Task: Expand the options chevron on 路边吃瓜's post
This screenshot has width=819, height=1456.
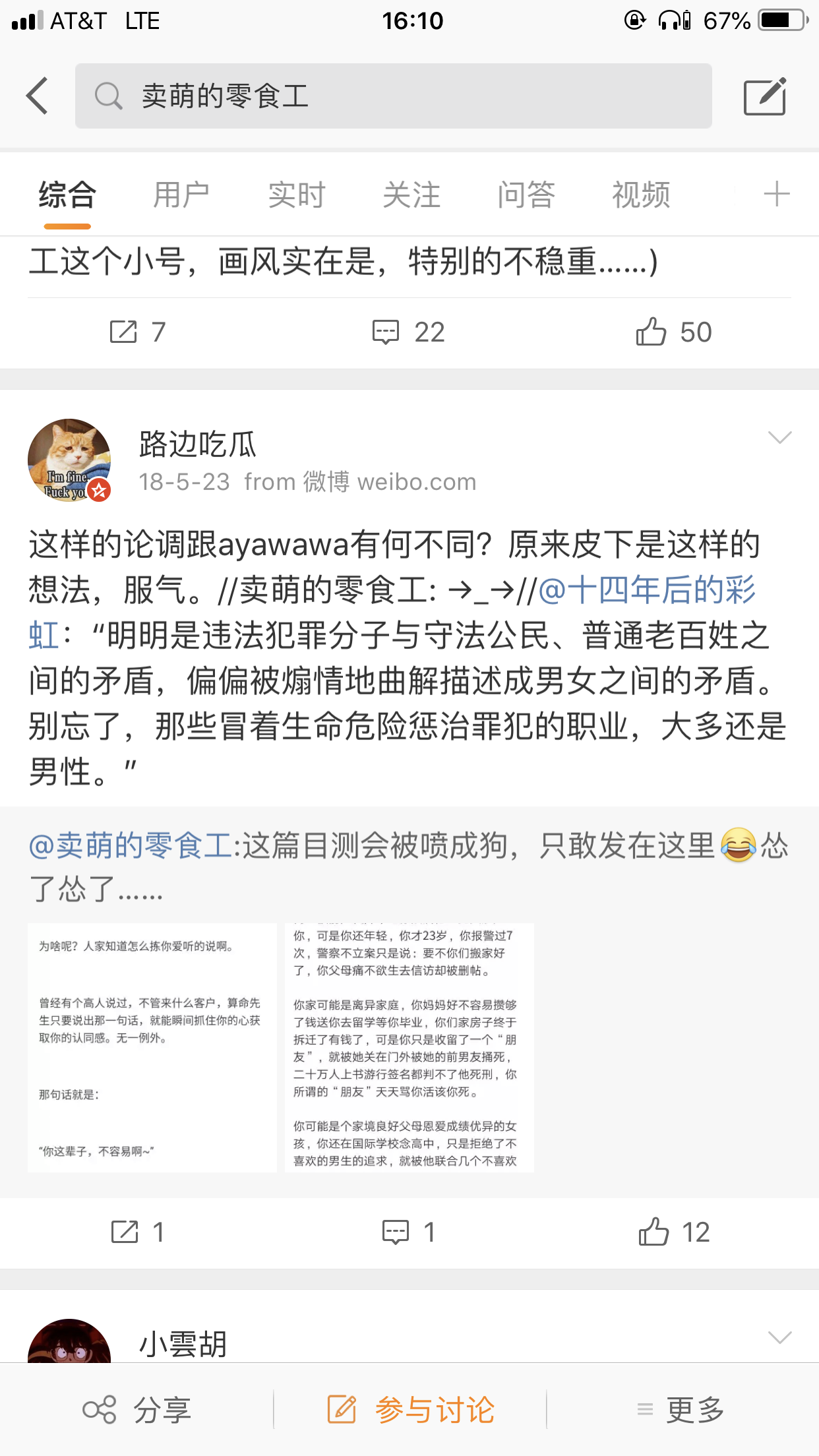Action: click(x=779, y=438)
